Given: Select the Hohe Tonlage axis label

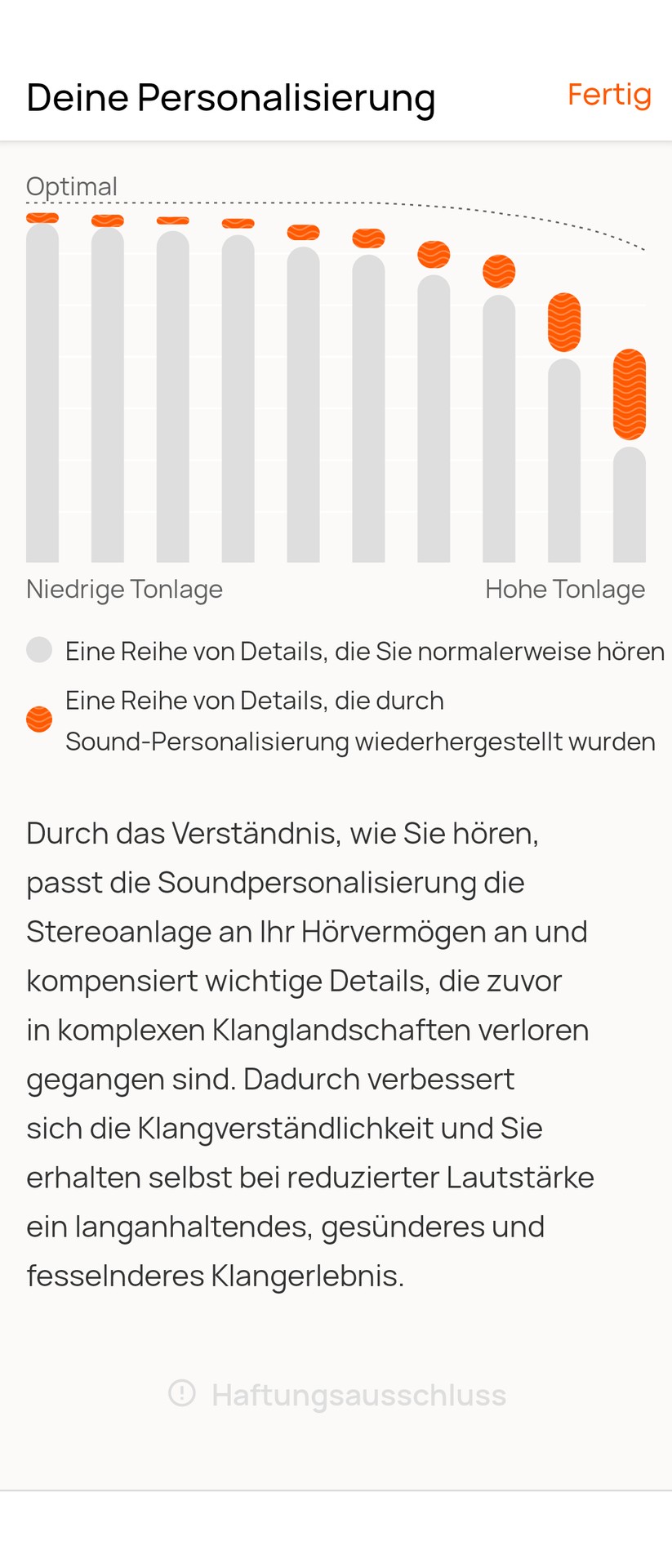Looking at the screenshot, I should click(x=565, y=589).
